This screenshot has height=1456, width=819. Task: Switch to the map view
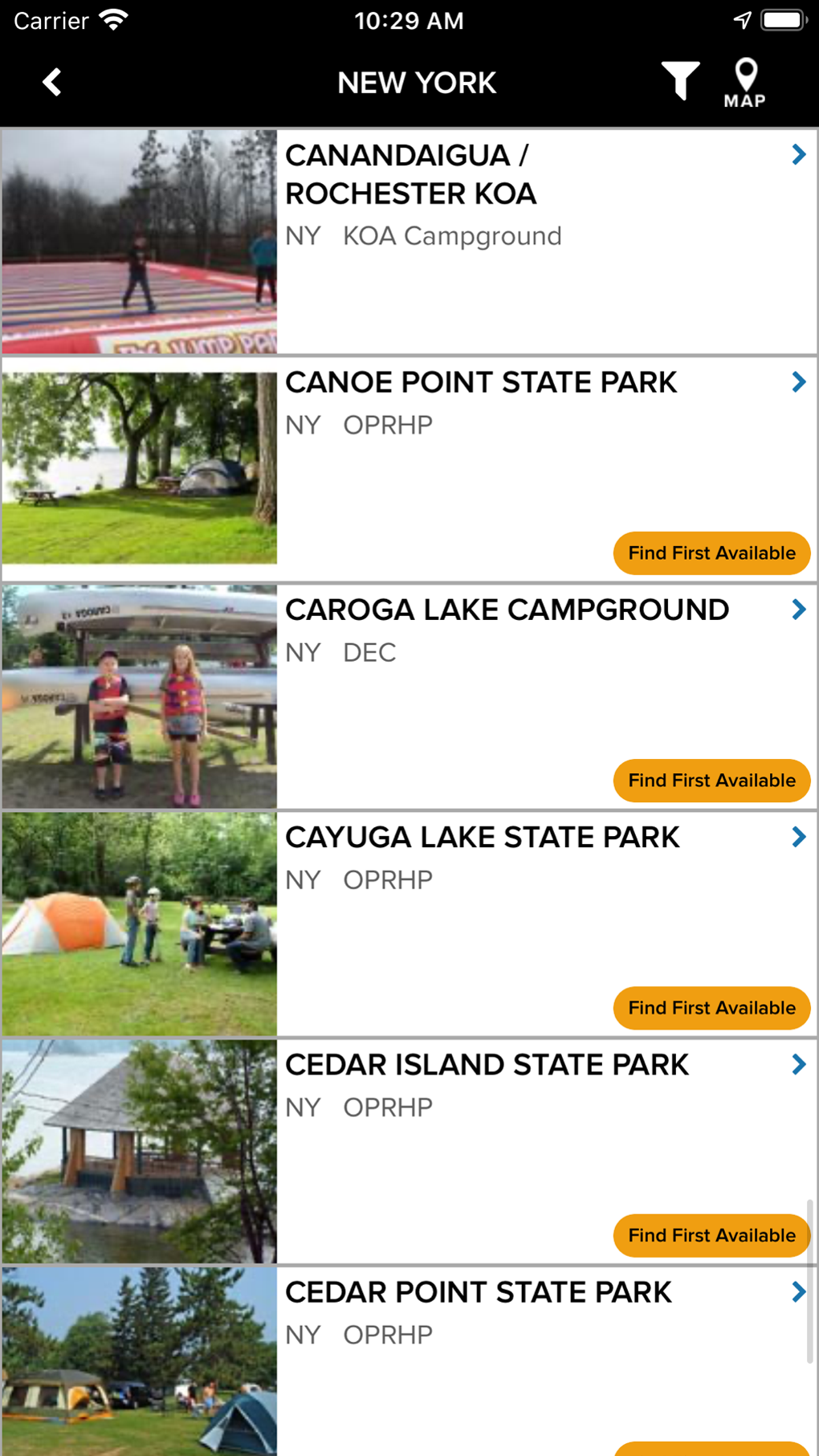pyautogui.click(x=745, y=83)
